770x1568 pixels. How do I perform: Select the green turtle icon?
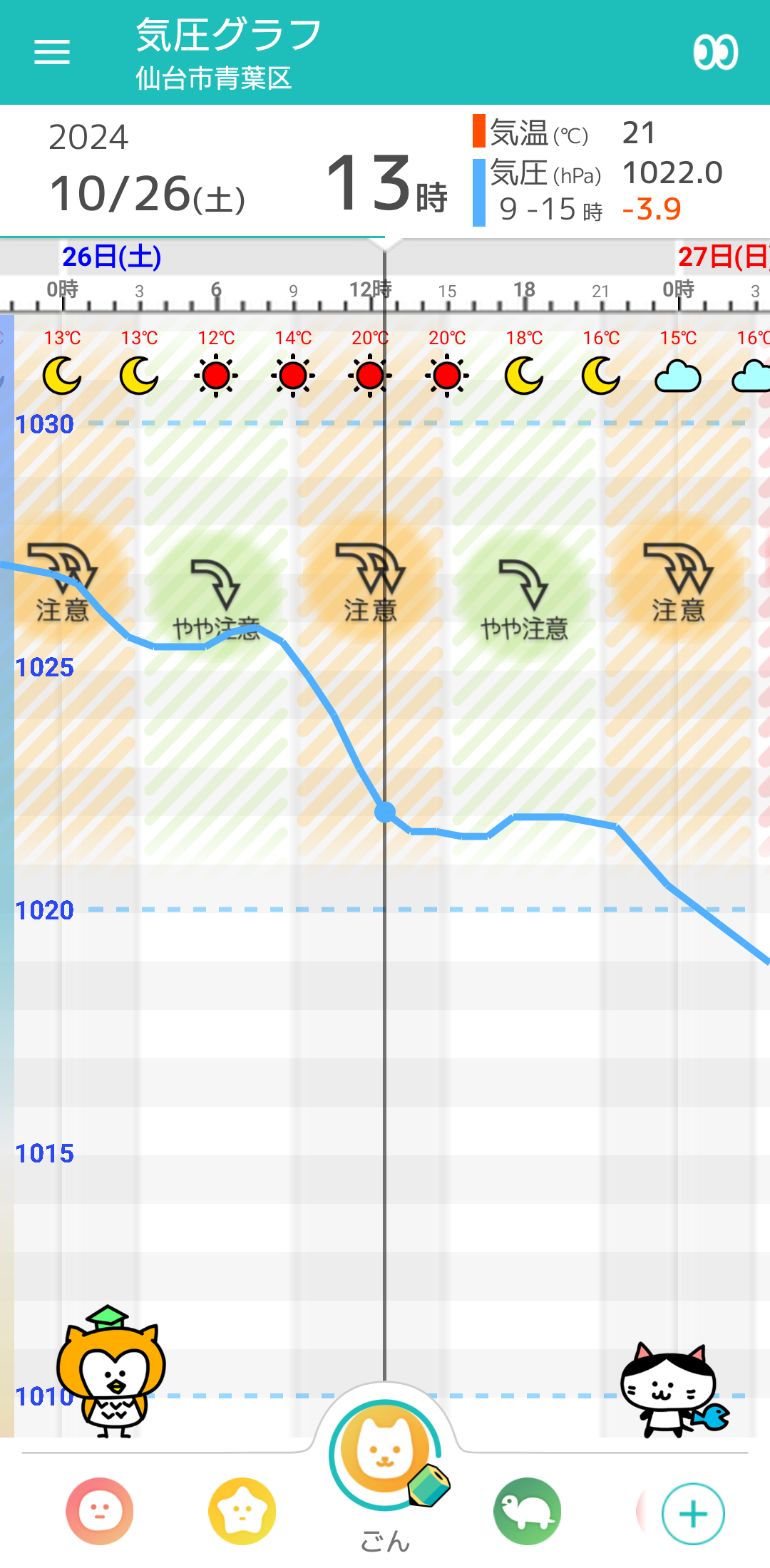pos(528,1511)
